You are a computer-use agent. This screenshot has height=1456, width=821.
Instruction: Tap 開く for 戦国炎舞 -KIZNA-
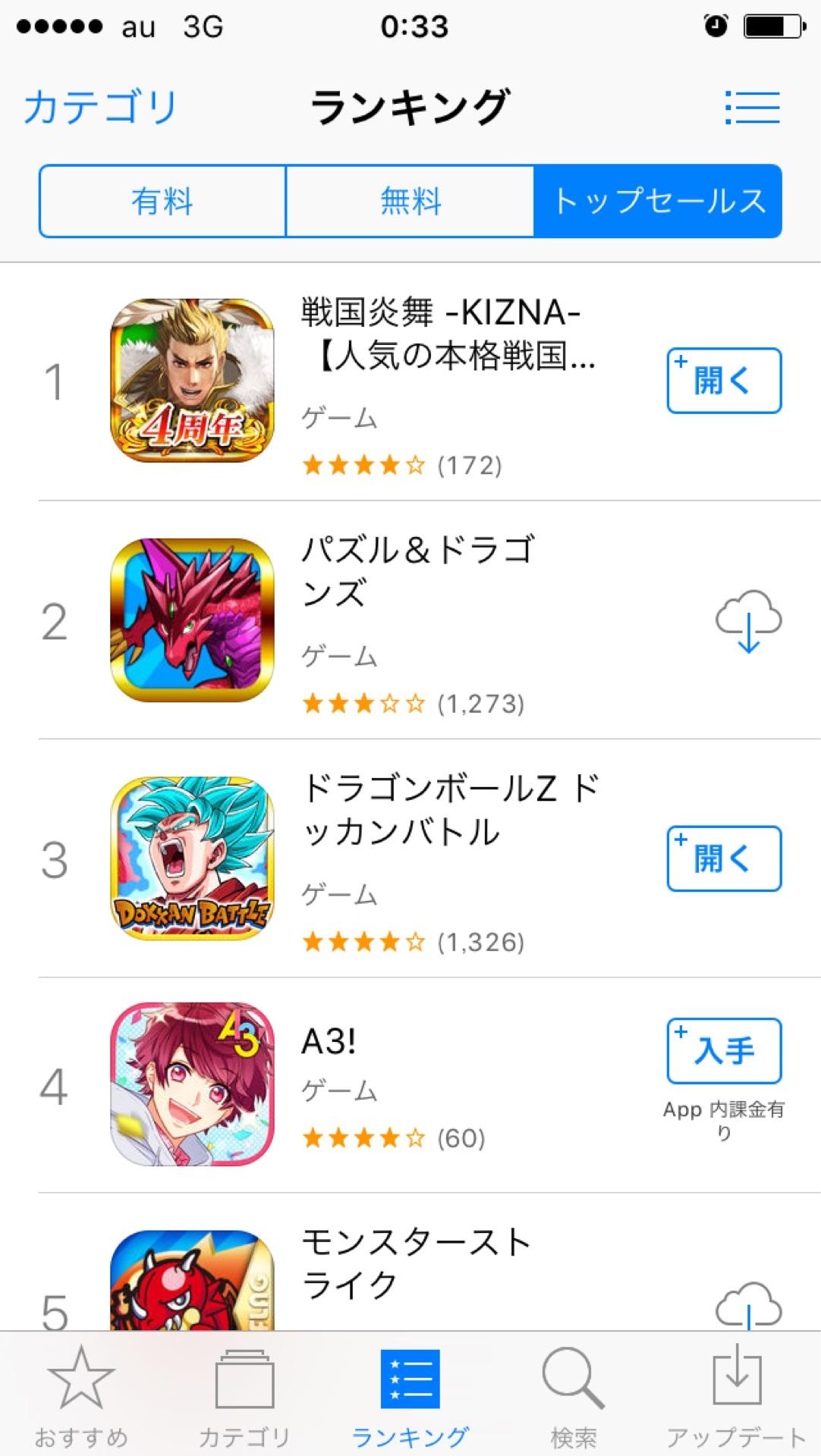point(723,381)
